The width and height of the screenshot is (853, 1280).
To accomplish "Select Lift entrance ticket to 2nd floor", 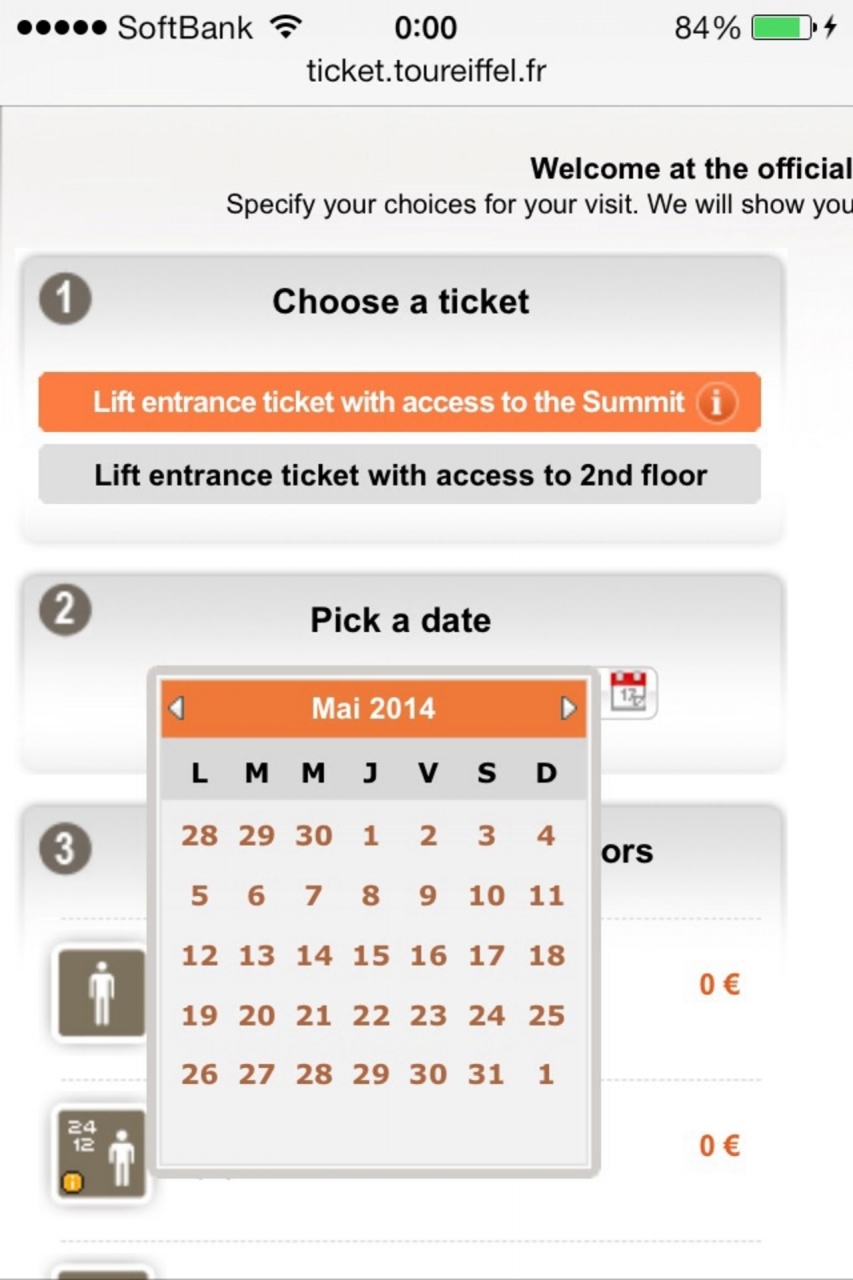I will click(400, 475).
